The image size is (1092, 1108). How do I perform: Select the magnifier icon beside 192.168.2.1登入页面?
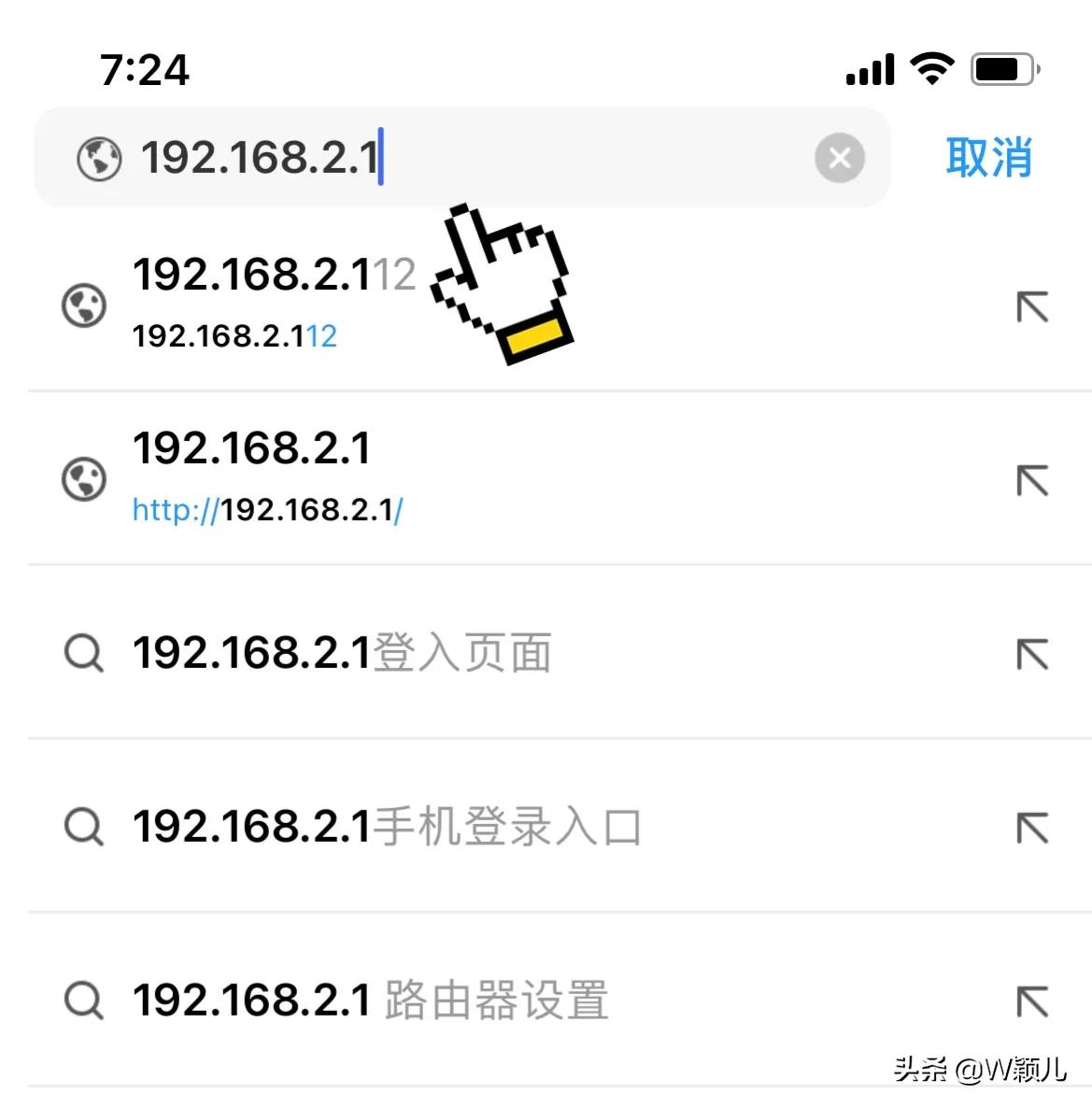84,654
